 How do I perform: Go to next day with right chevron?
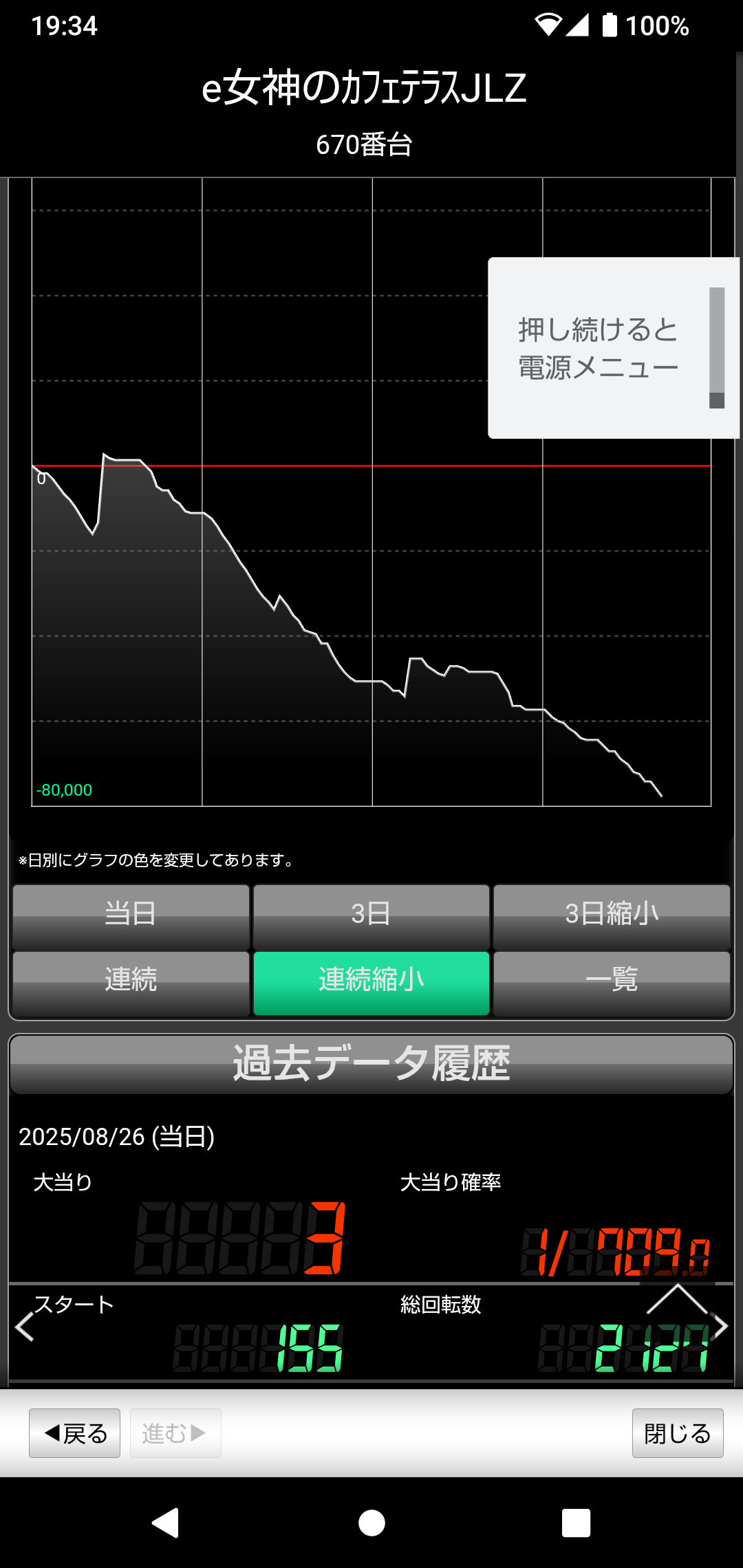coord(720,1326)
